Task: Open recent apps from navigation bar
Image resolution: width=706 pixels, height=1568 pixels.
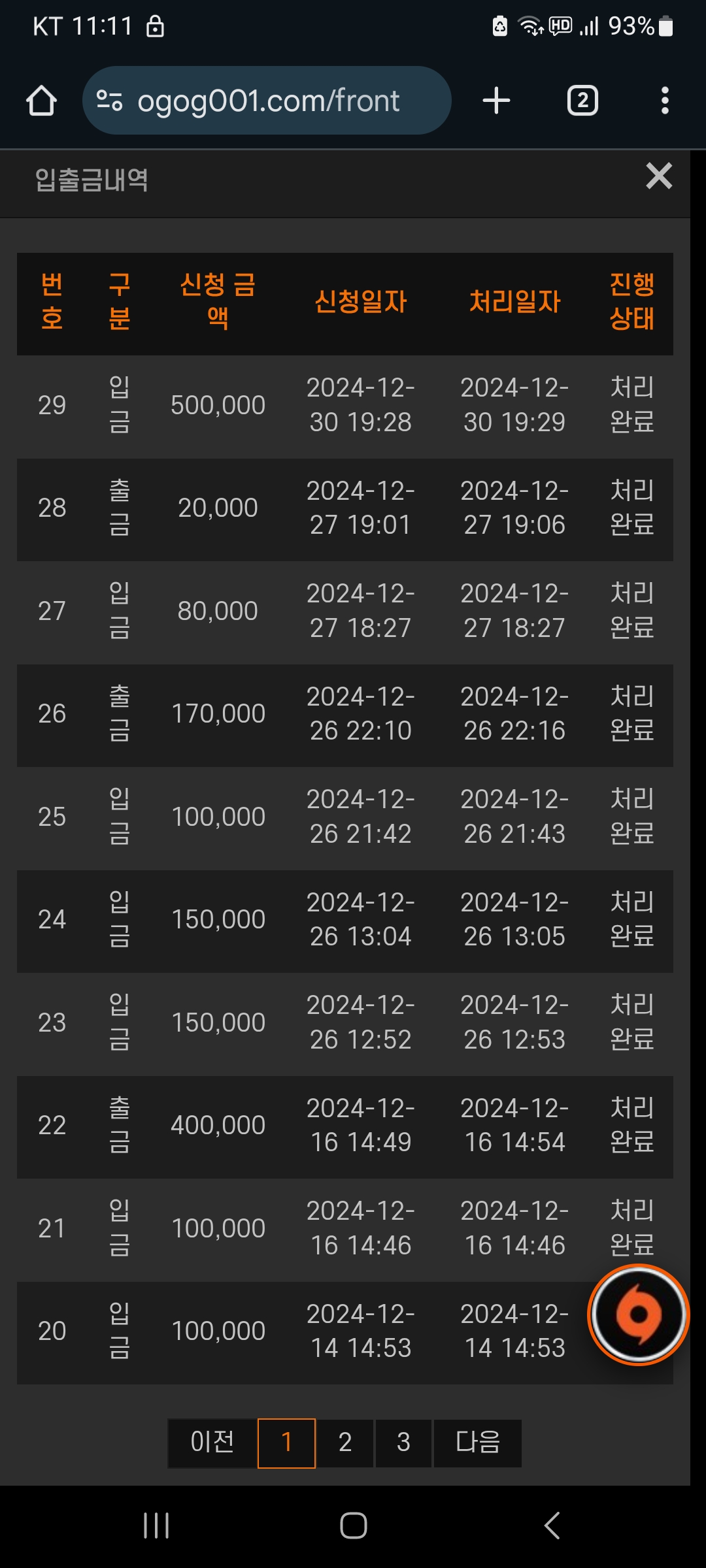Action: 156,1526
